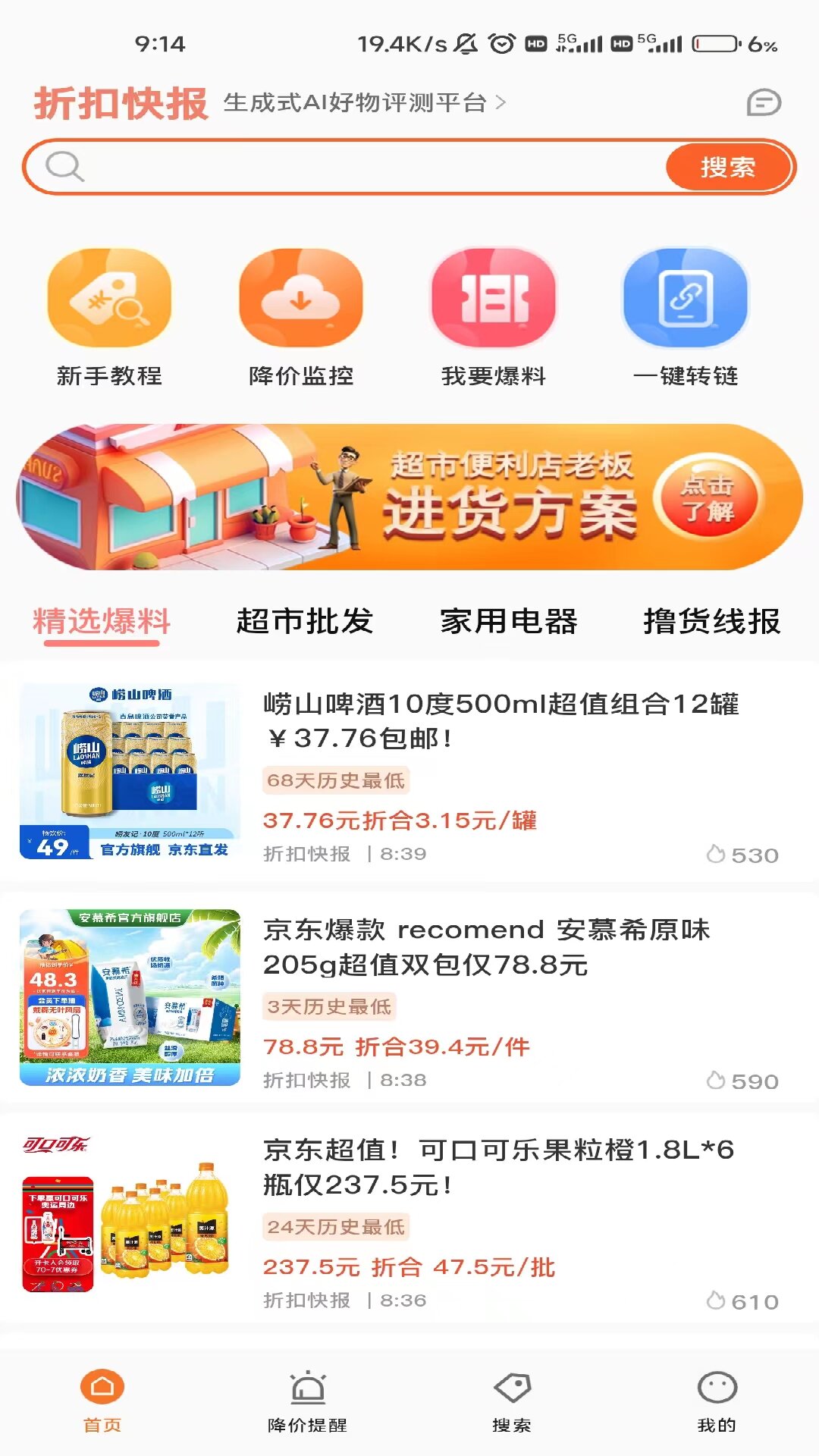Image resolution: width=819 pixels, height=1456 pixels.
Task: Switch to 搜索 in bottom navigation
Action: pyautogui.click(x=512, y=1401)
